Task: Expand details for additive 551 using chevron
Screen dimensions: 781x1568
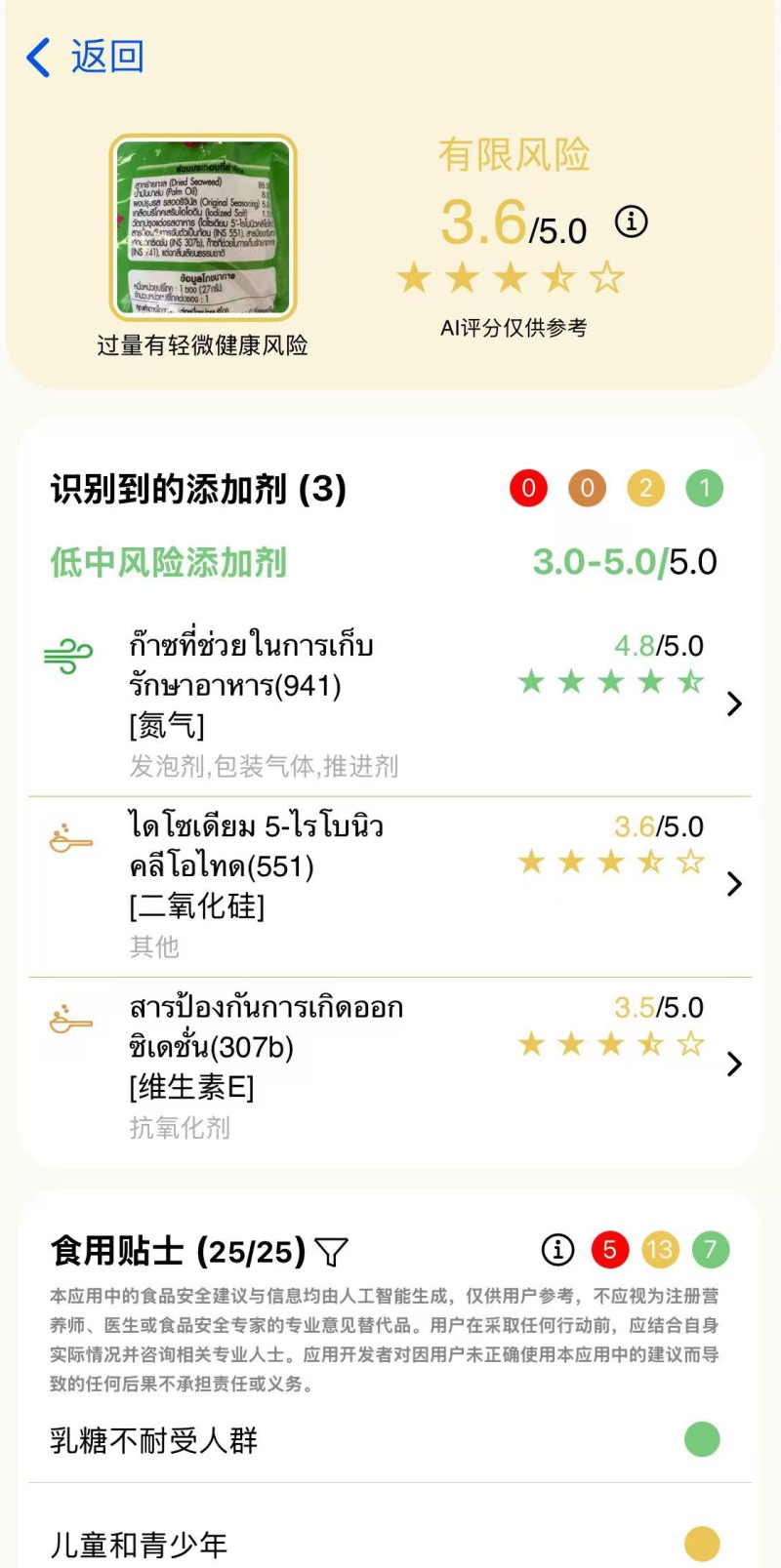Action: pyautogui.click(x=735, y=884)
